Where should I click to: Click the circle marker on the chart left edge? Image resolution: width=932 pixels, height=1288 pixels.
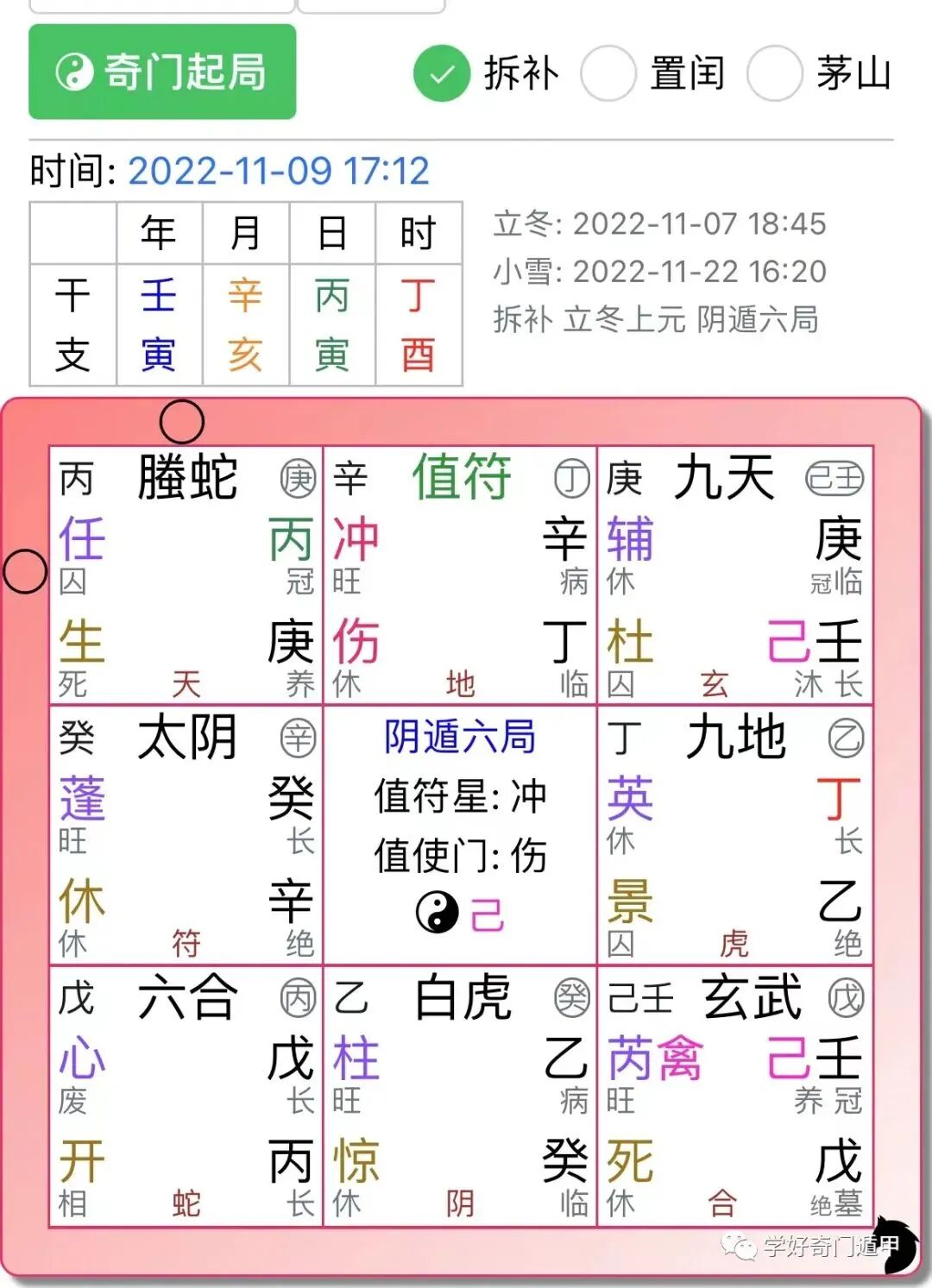click(x=26, y=570)
